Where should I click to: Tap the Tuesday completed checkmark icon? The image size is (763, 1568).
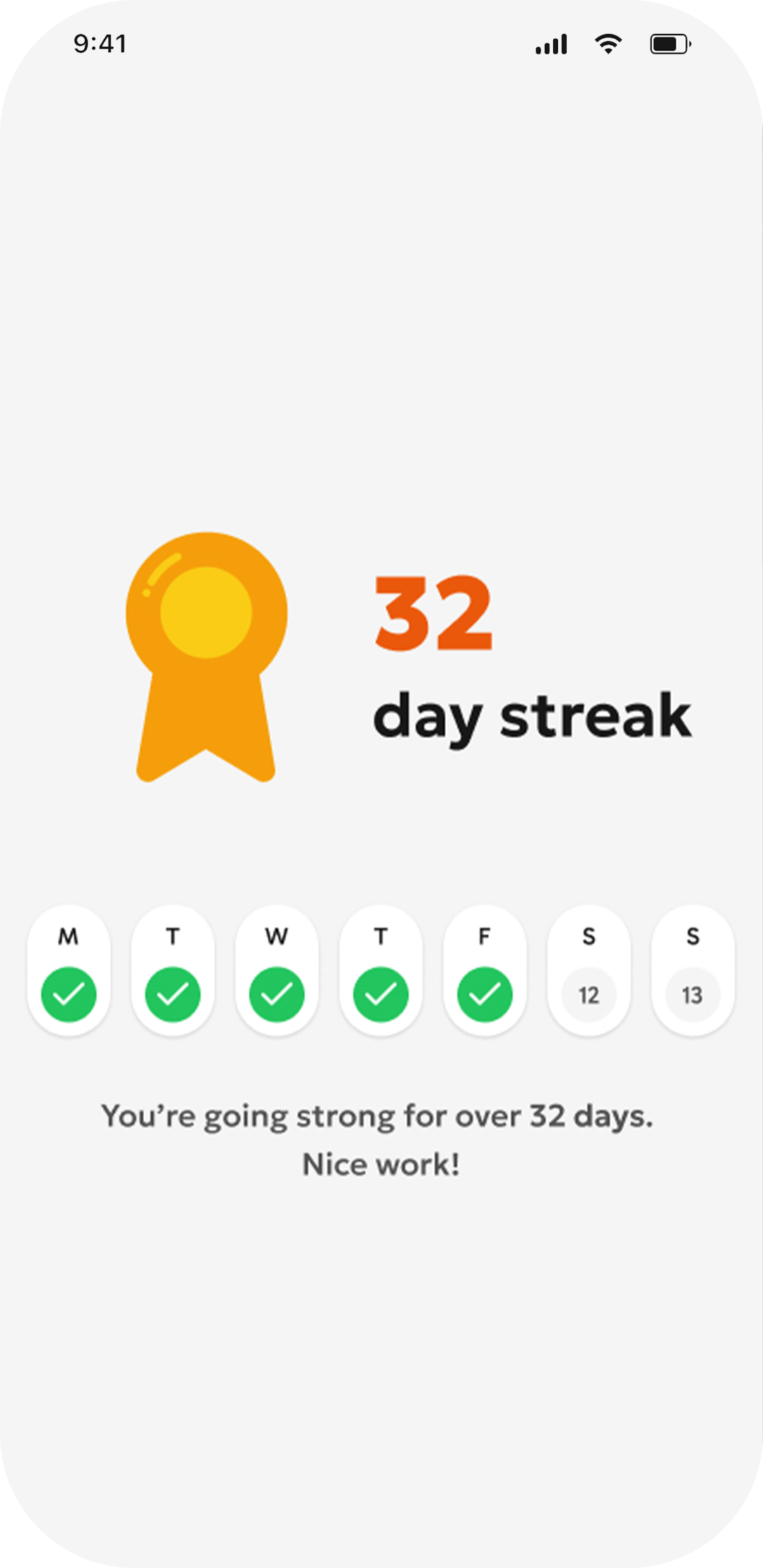click(x=172, y=994)
